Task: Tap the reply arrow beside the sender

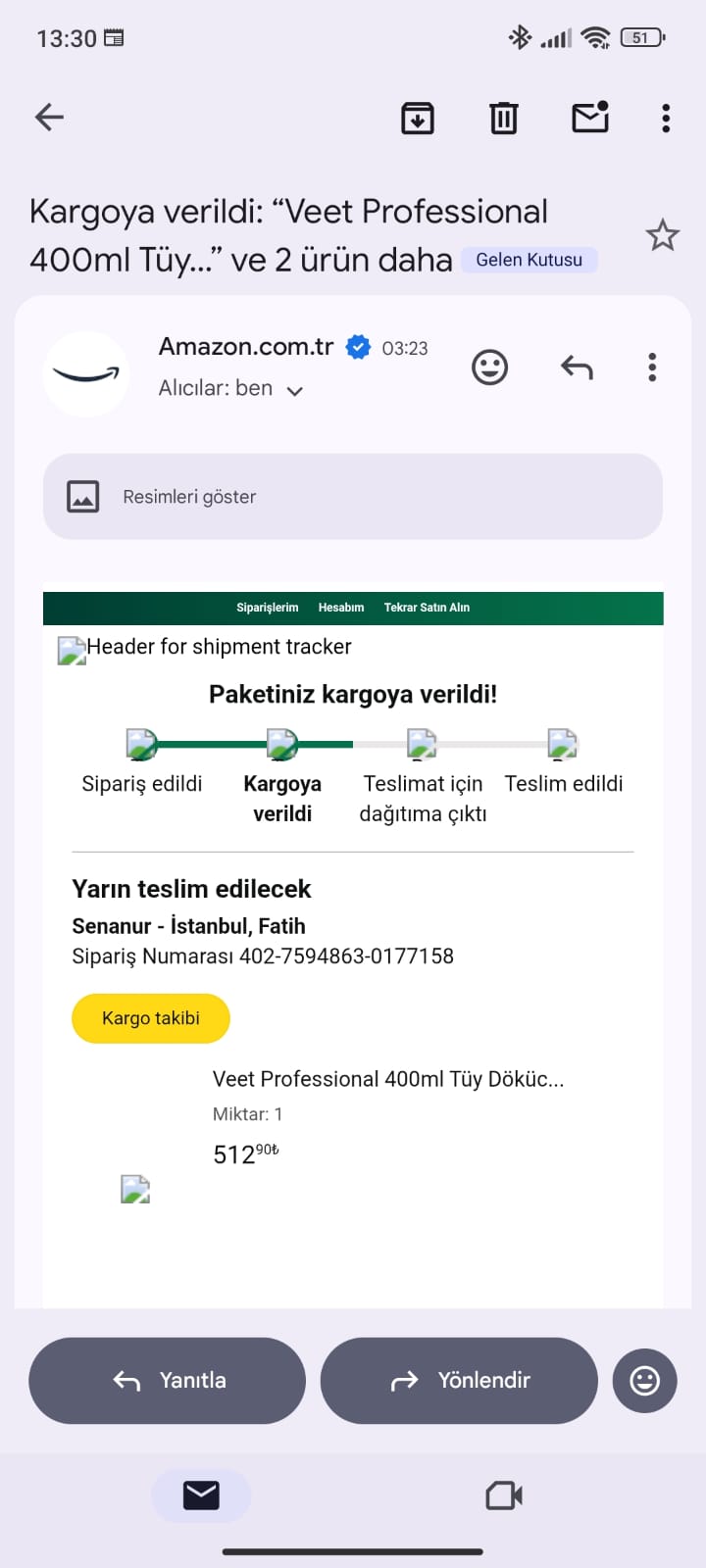Action: click(577, 367)
